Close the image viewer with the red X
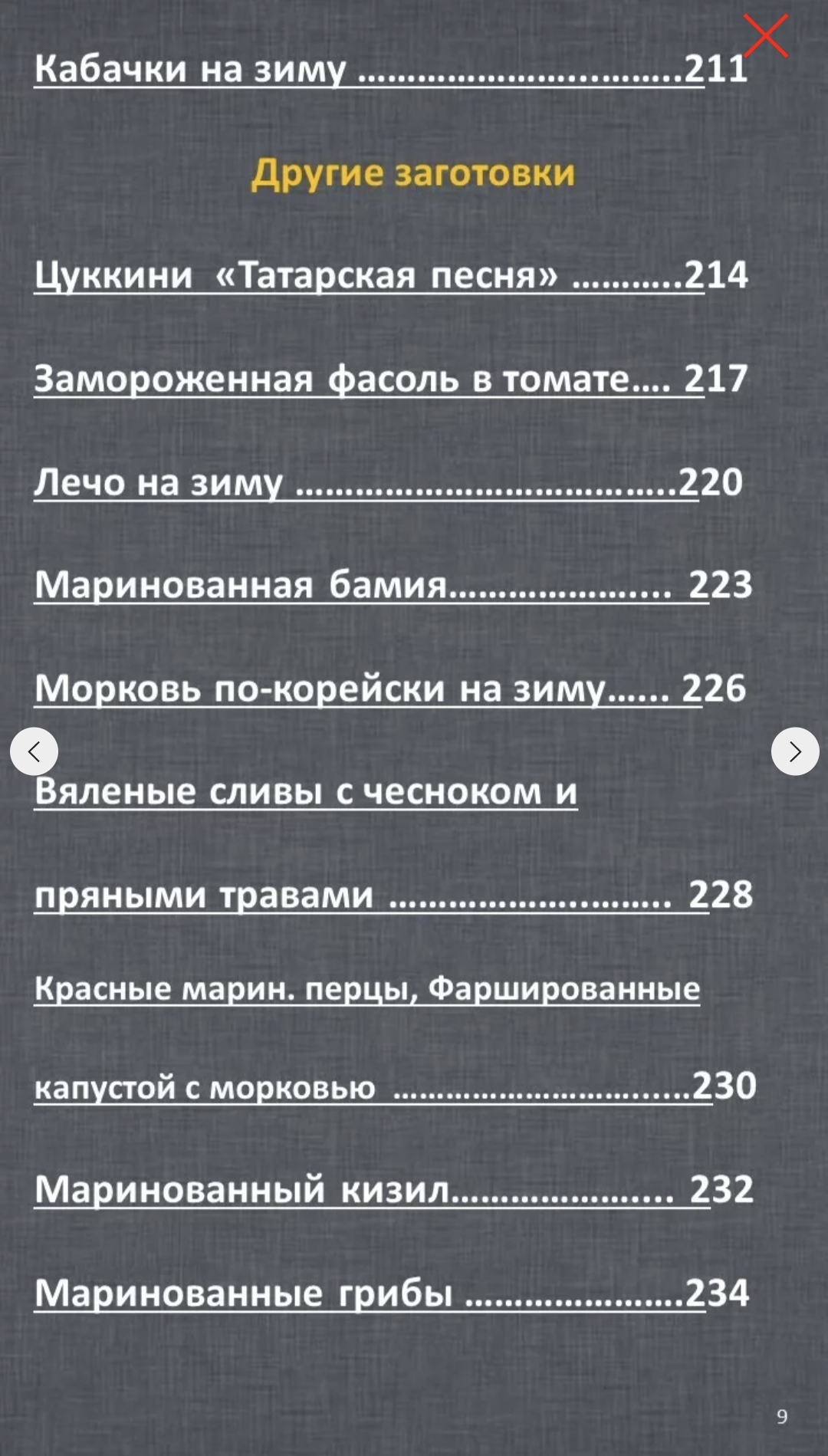Viewport: 828px width, 1456px height. click(x=765, y=36)
